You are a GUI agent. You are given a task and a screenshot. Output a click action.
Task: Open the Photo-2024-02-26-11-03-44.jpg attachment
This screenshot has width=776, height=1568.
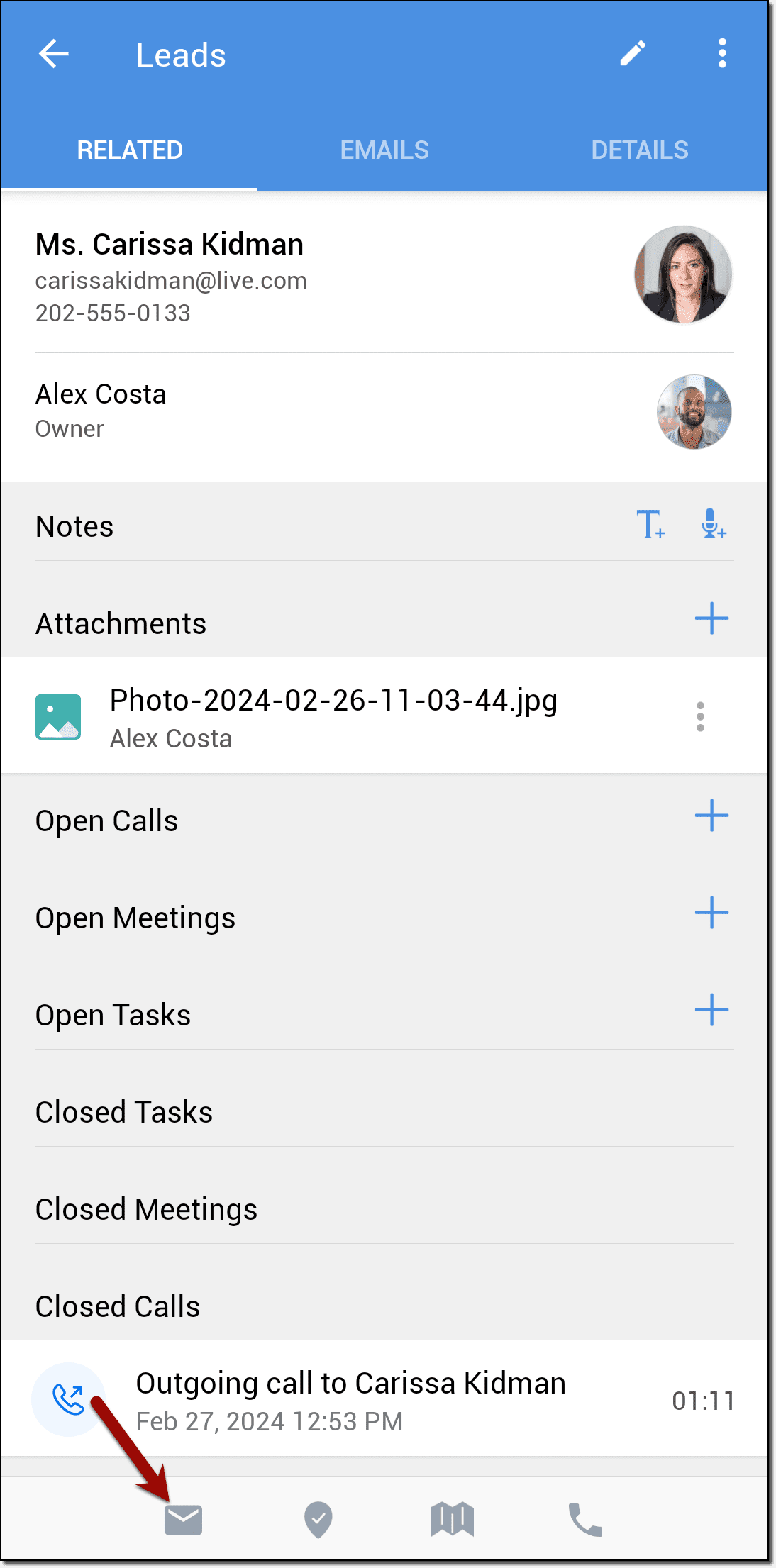click(333, 716)
